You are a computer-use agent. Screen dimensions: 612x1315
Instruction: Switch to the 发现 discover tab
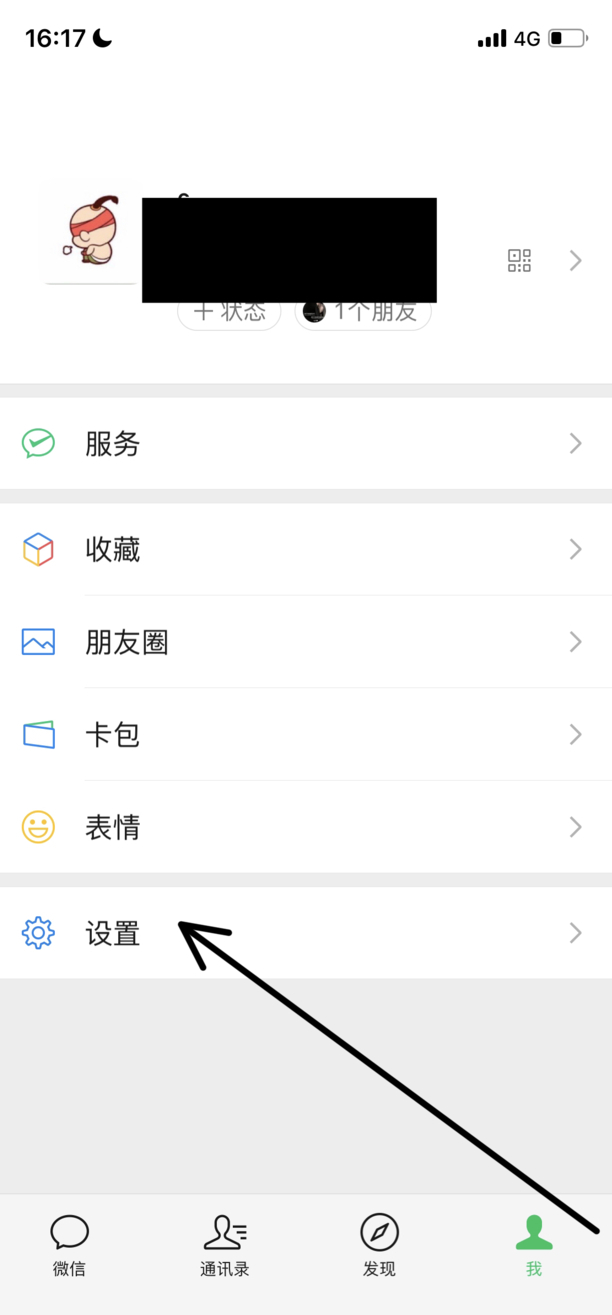(380, 1245)
